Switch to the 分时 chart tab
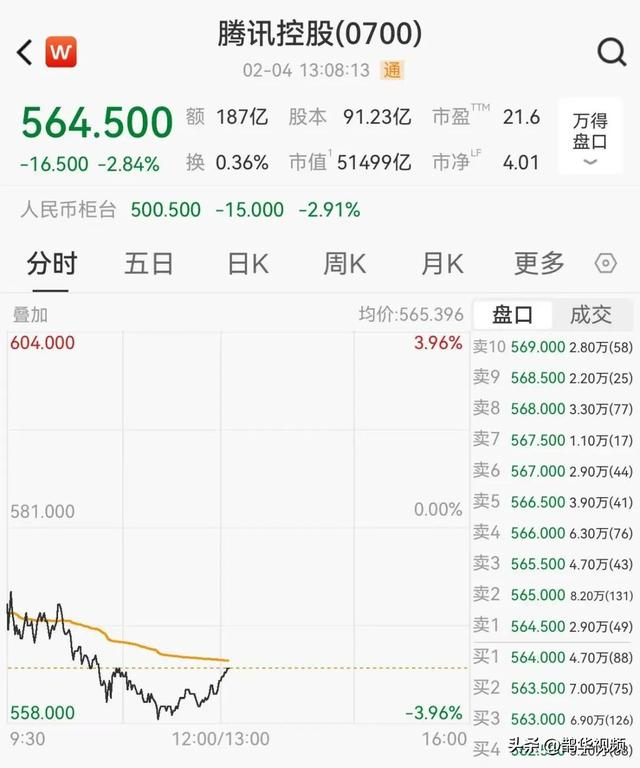Viewport: 640px width, 768px height. pos(52,263)
